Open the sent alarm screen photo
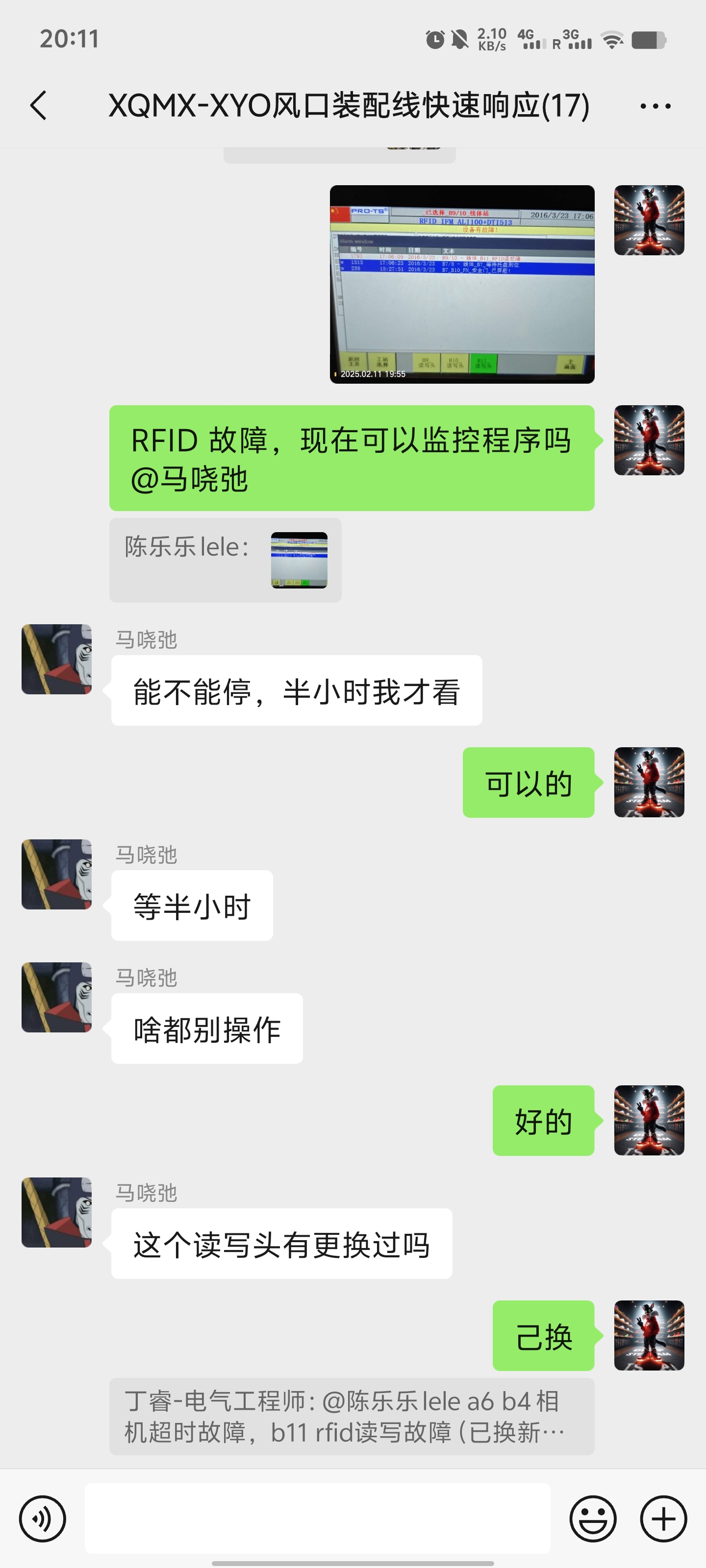This screenshot has height=1568, width=706. (x=462, y=284)
